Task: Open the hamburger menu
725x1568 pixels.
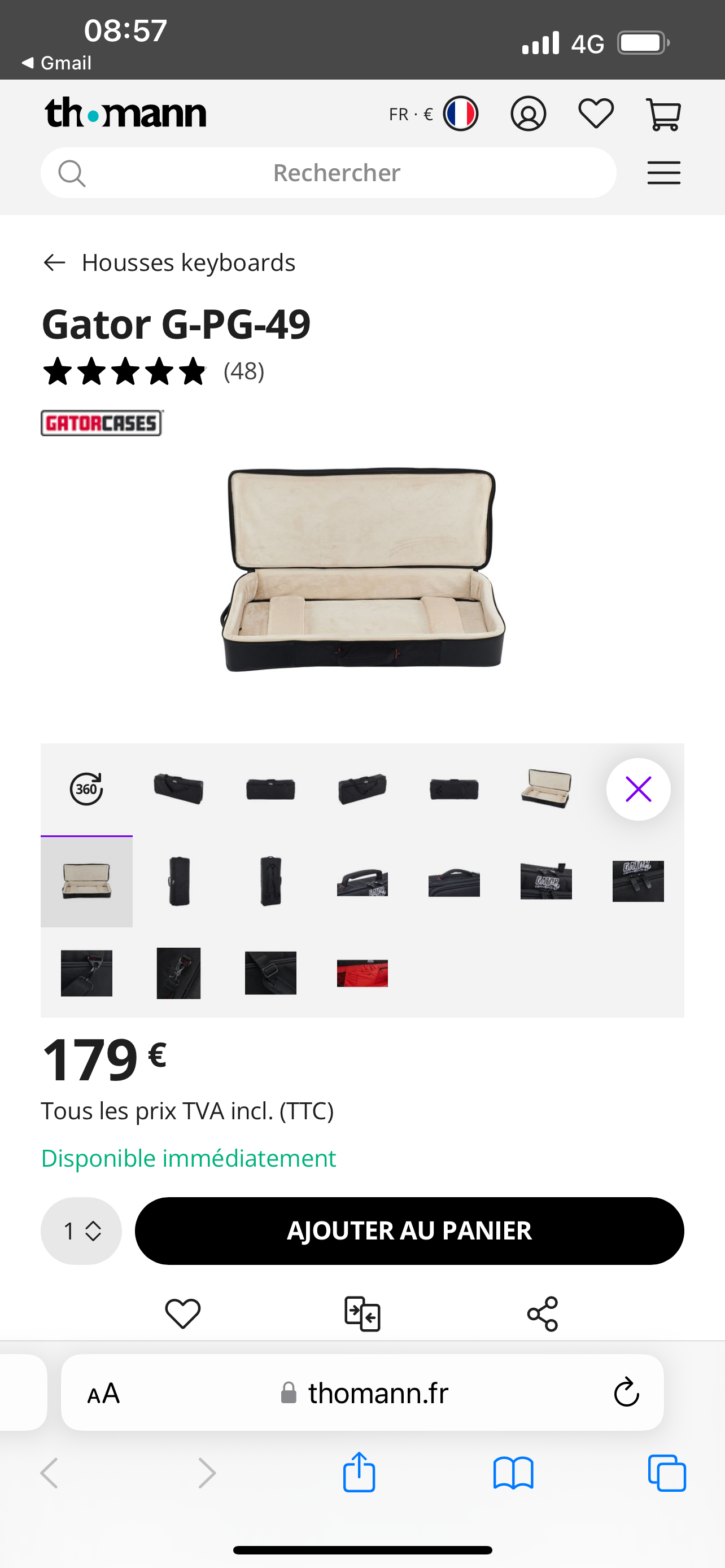Action: pyautogui.click(x=663, y=173)
